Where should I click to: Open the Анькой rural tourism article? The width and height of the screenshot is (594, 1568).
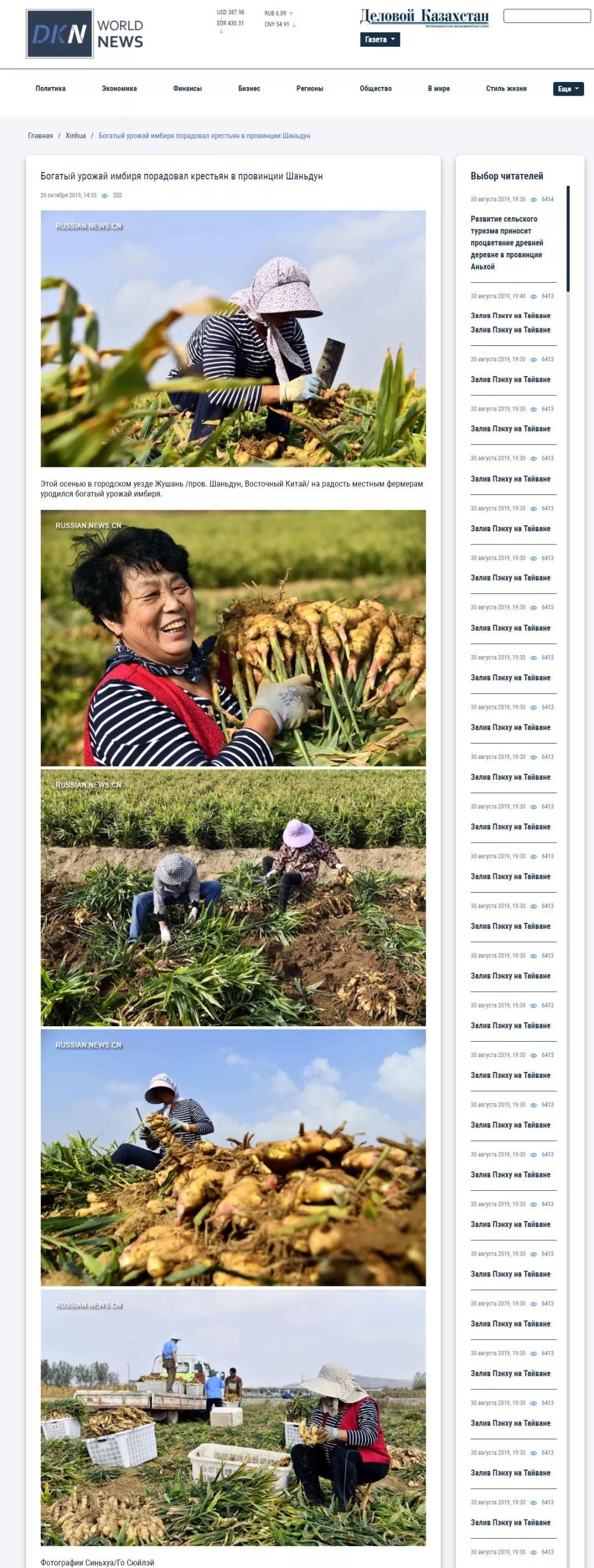[x=507, y=242]
